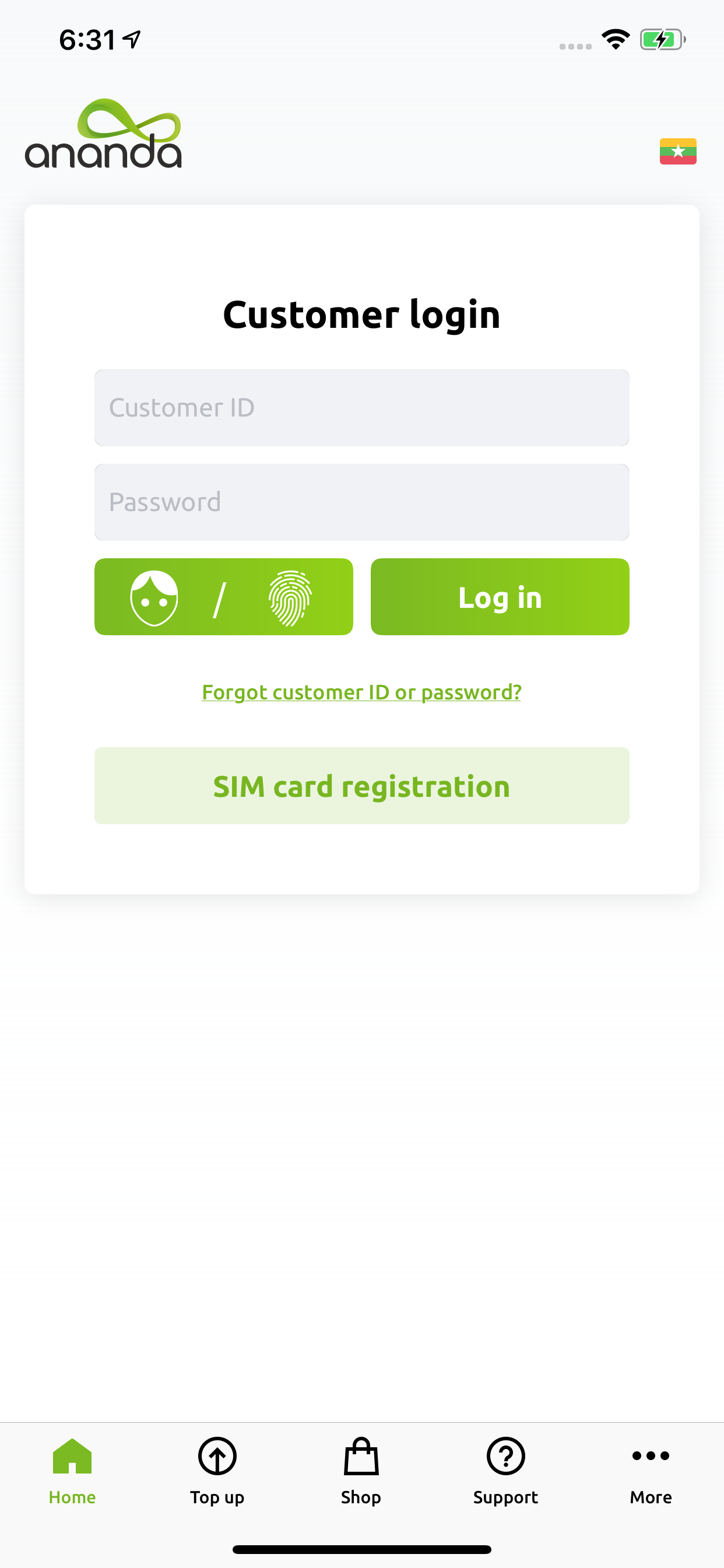Expand login options with biometric selector
Viewport: 724px width, 1568px height.
point(224,597)
